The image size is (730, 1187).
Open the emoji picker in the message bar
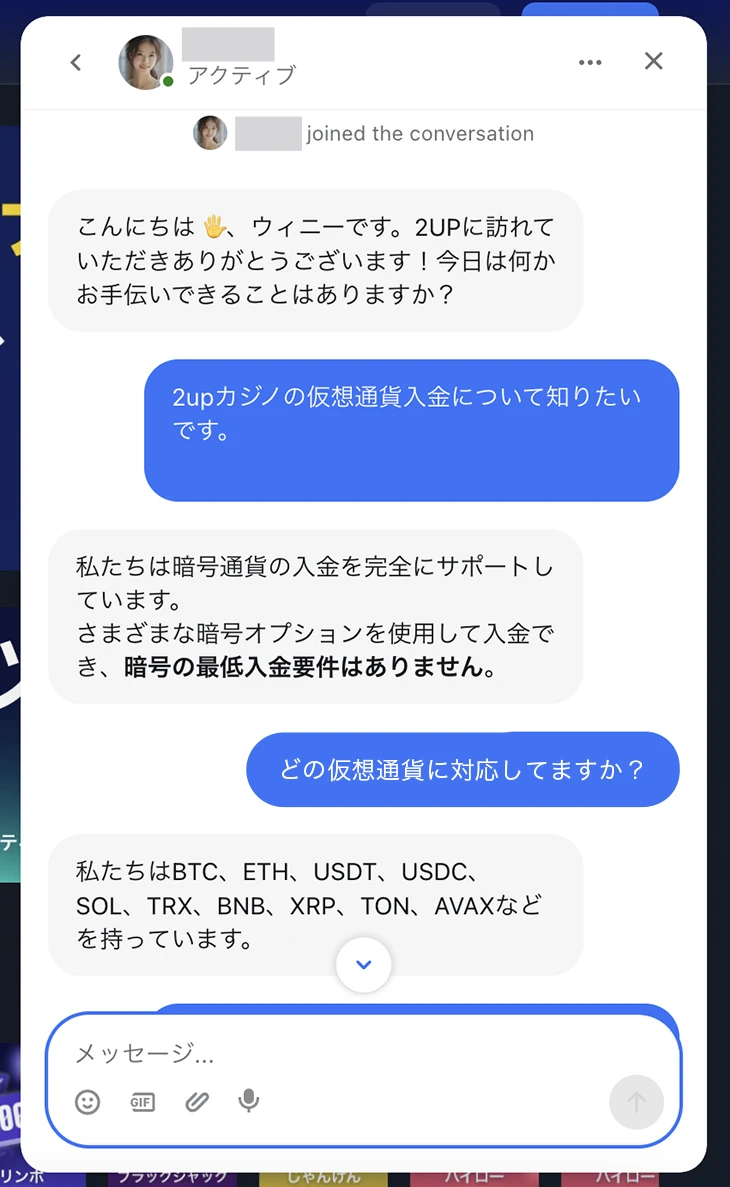pos(88,1102)
